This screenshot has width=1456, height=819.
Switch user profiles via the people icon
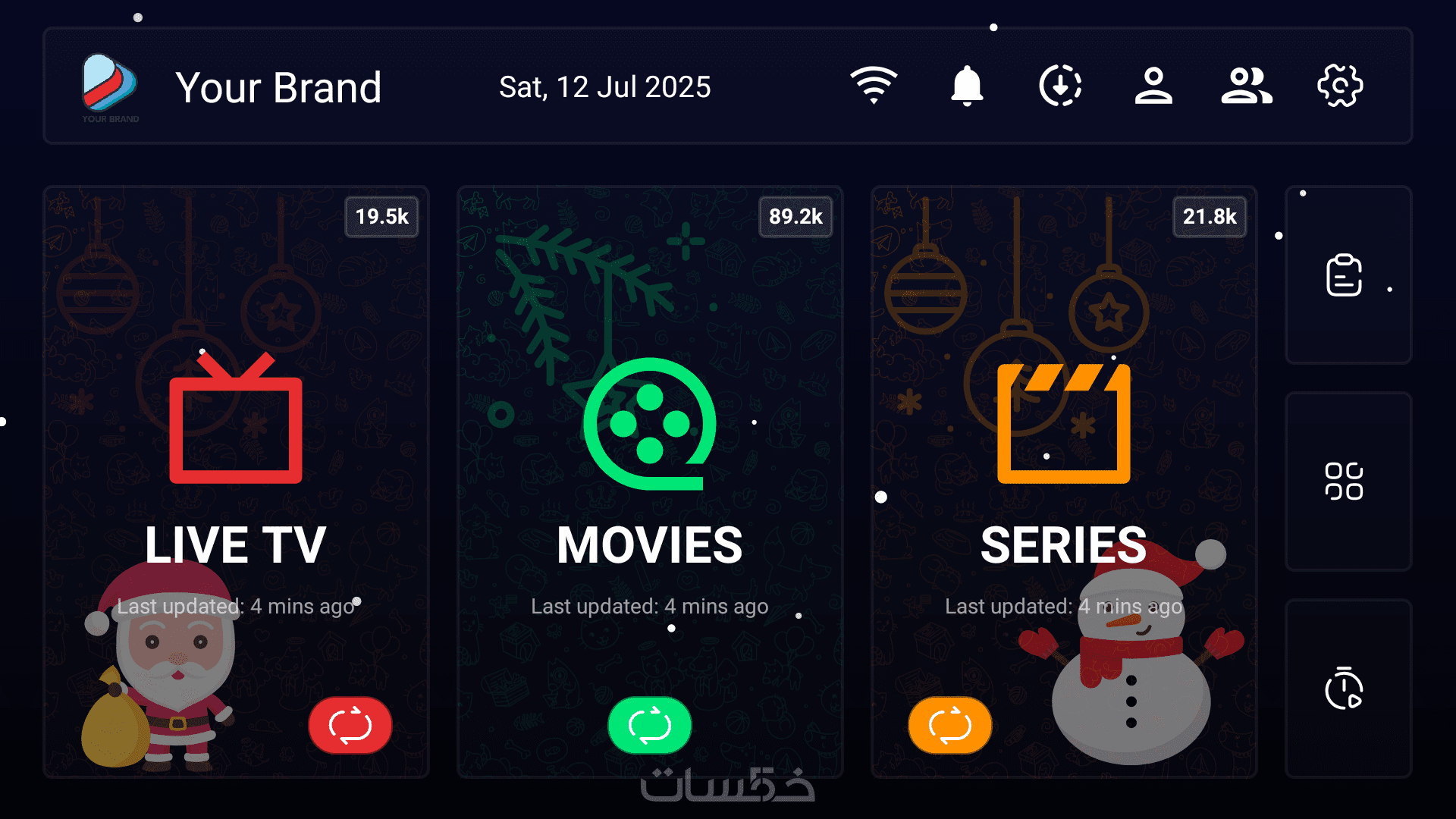click(x=1247, y=85)
